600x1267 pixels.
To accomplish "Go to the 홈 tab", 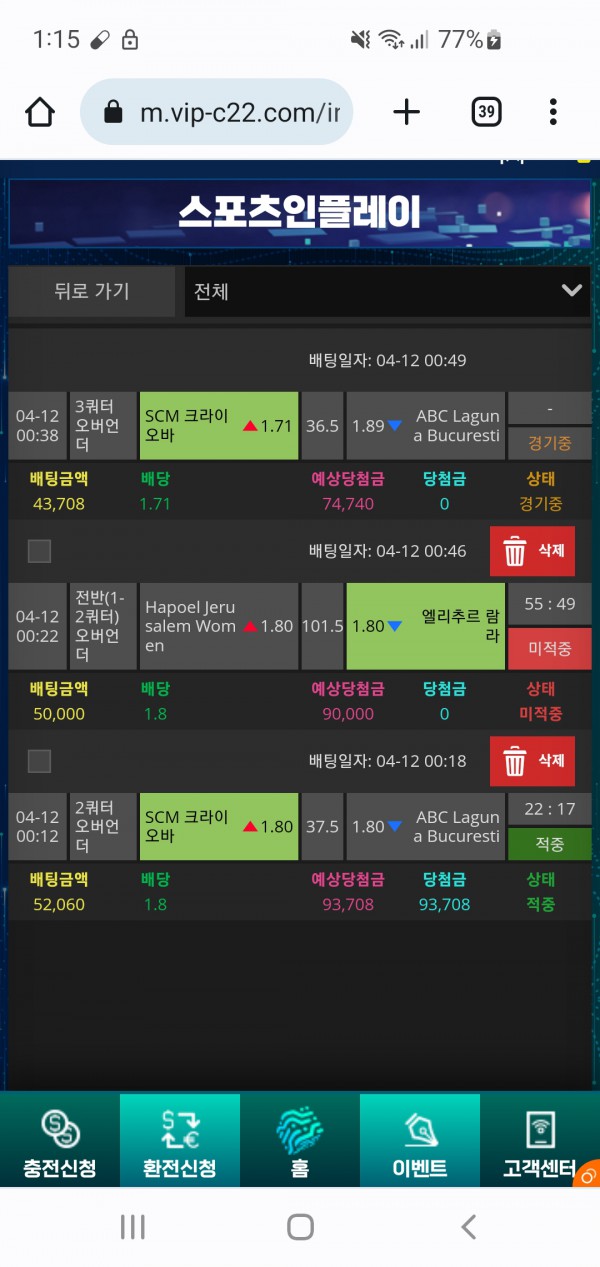I will tap(300, 1141).
